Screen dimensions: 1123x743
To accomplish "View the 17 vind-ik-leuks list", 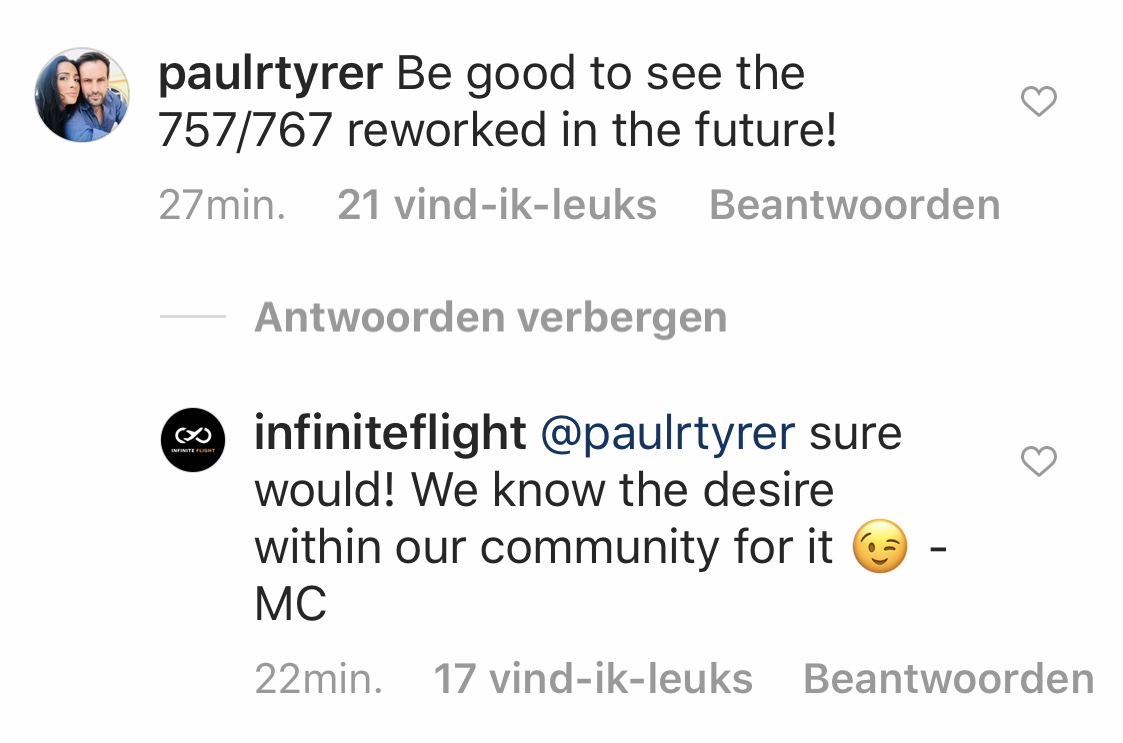I will [592, 679].
